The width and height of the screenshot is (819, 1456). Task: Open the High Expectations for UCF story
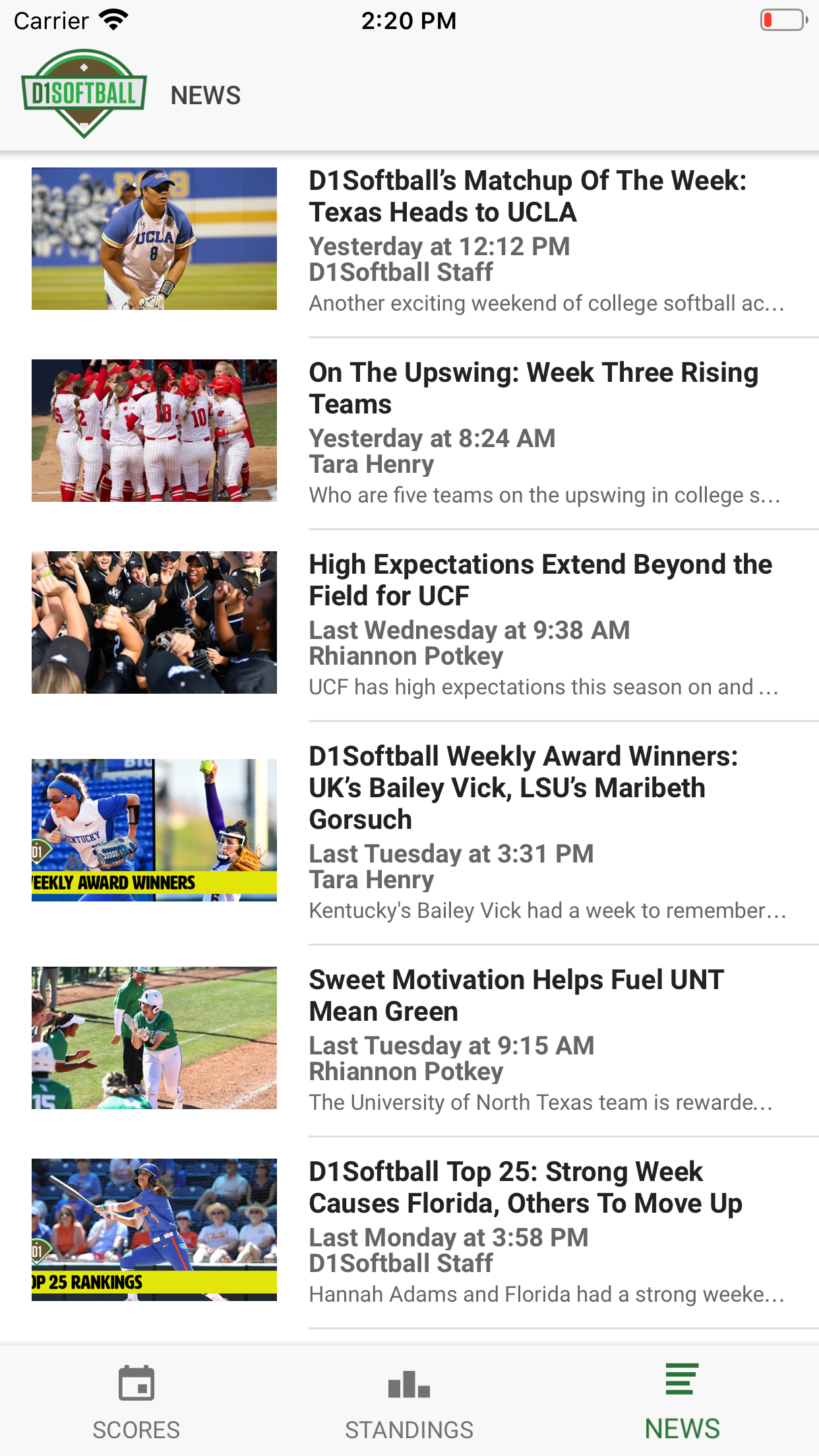point(540,580)
